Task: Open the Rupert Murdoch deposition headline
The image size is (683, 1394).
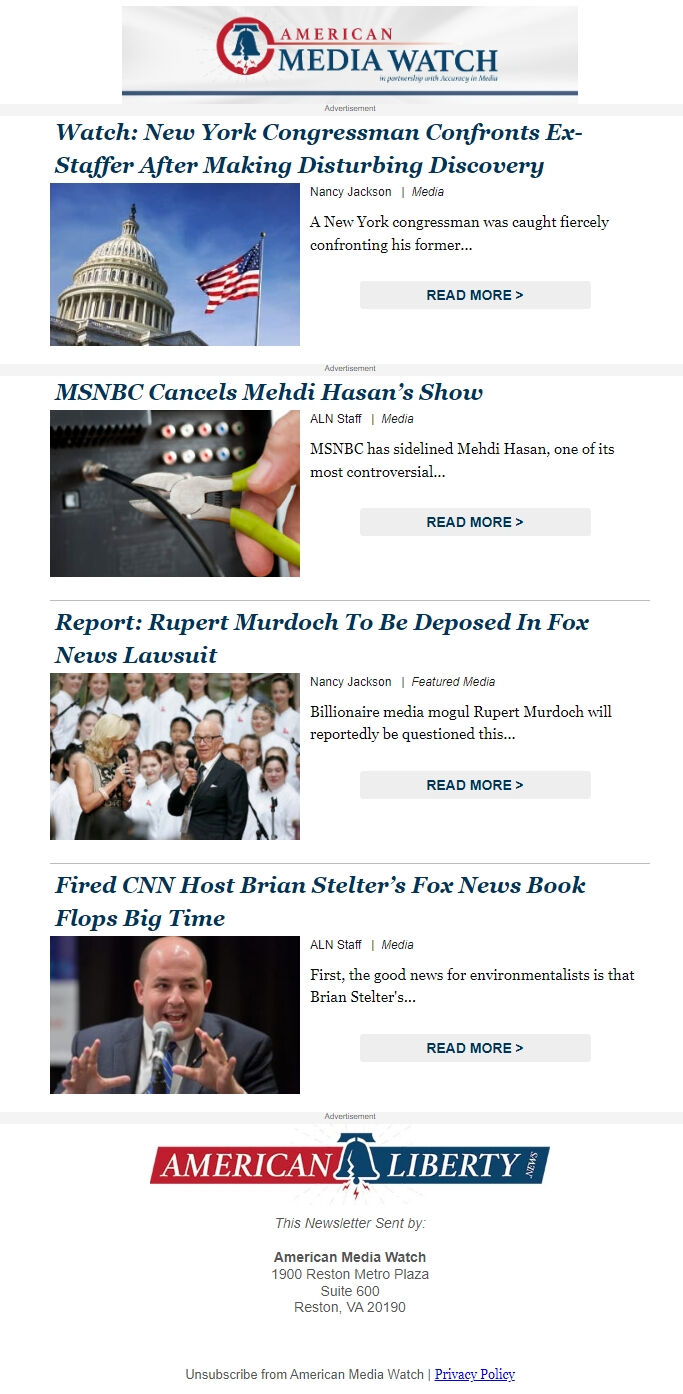Action: (321, 638)
